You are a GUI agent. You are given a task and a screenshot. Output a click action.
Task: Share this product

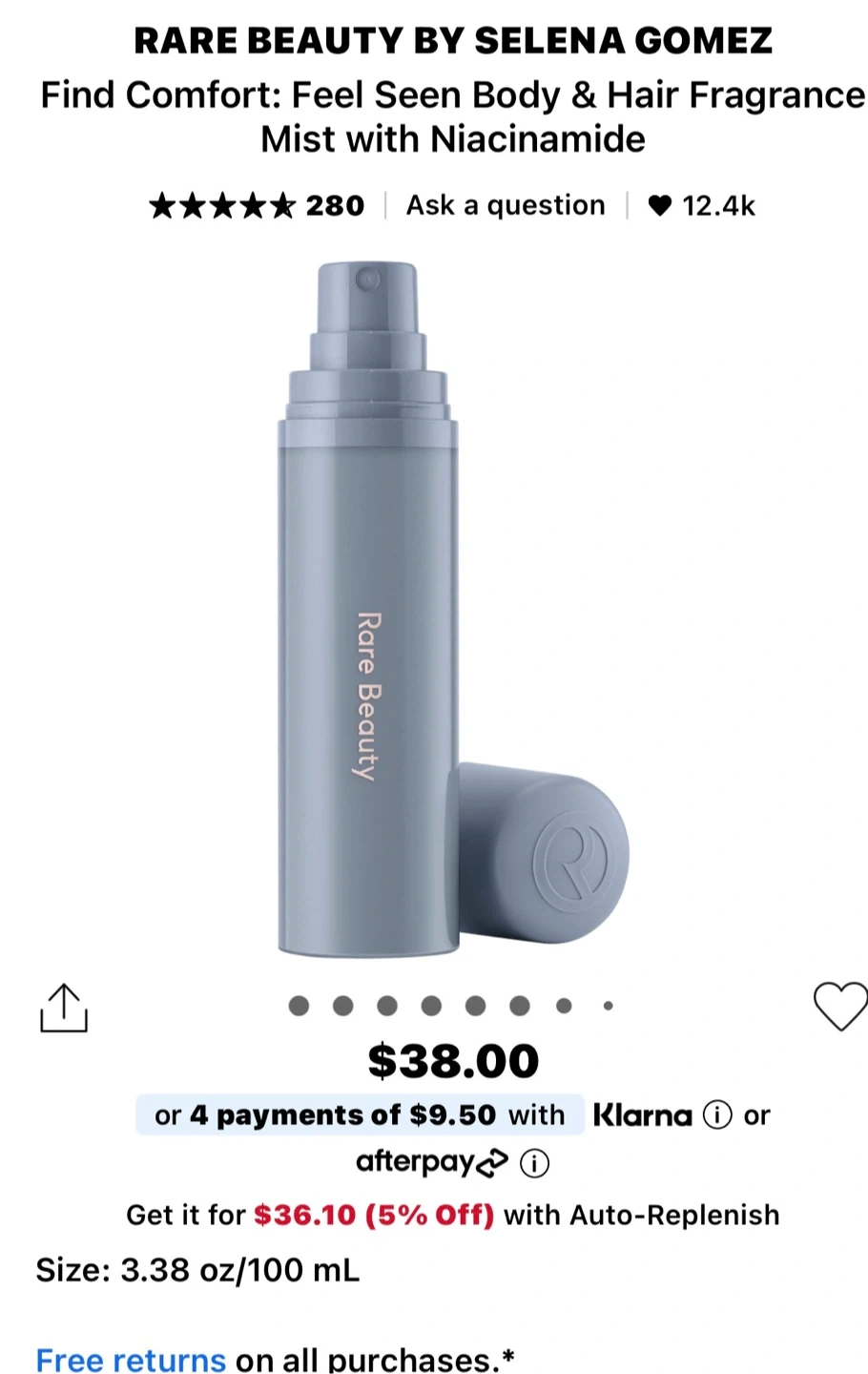point(63,1008)
